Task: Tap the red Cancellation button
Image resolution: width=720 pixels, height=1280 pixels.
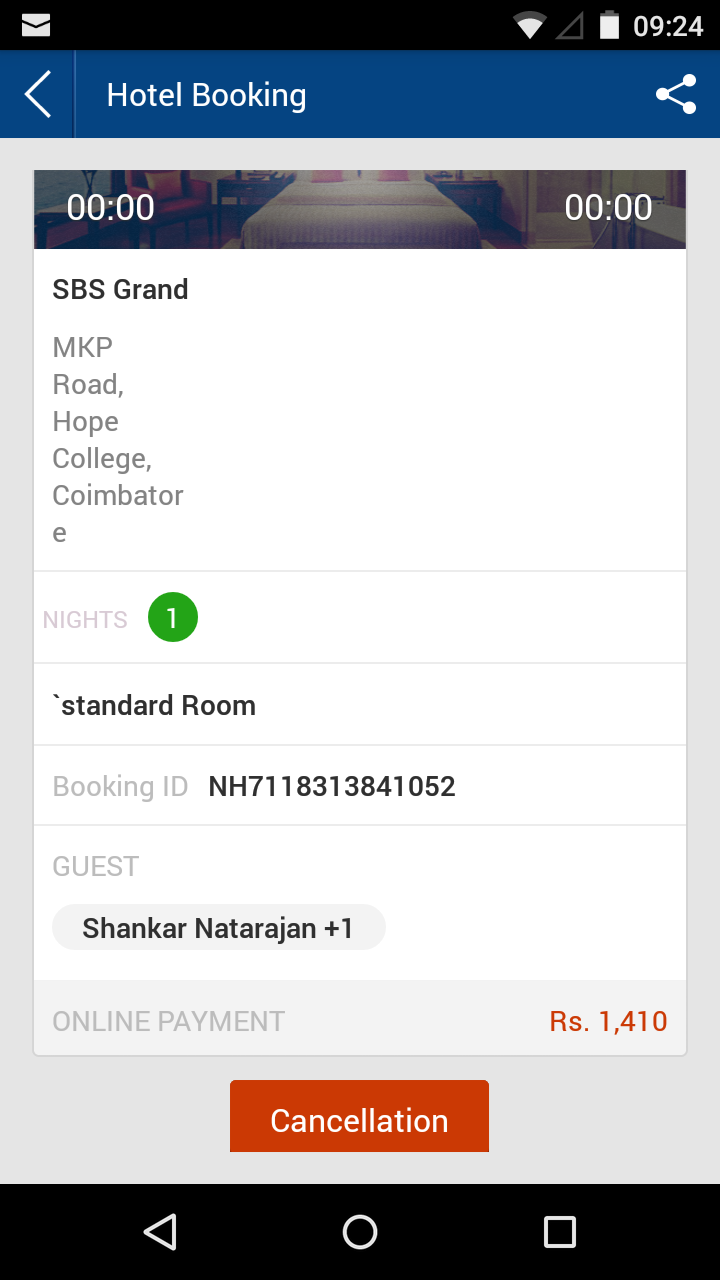Action: coord(359,1118)
